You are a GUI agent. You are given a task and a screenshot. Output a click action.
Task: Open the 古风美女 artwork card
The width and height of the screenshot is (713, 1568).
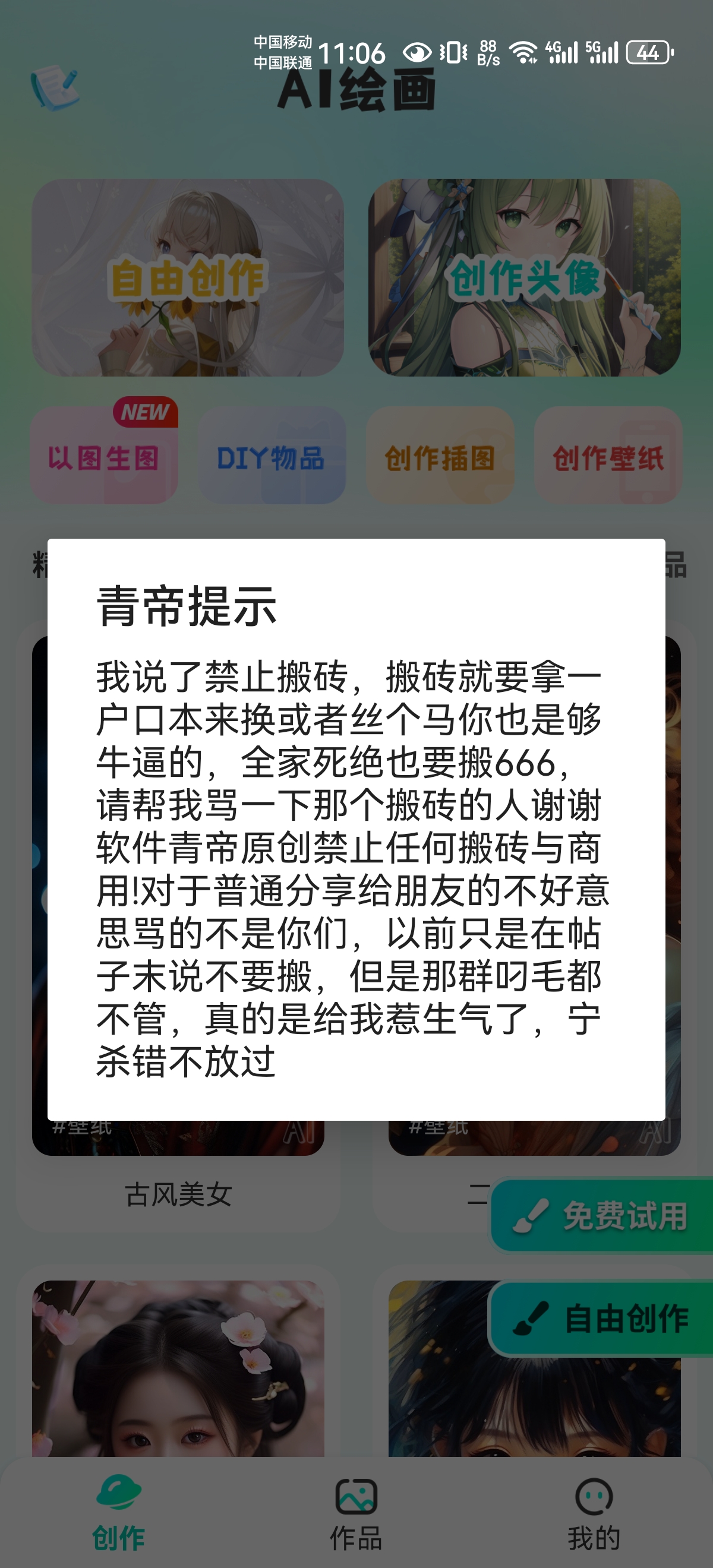coord(178,1194)
